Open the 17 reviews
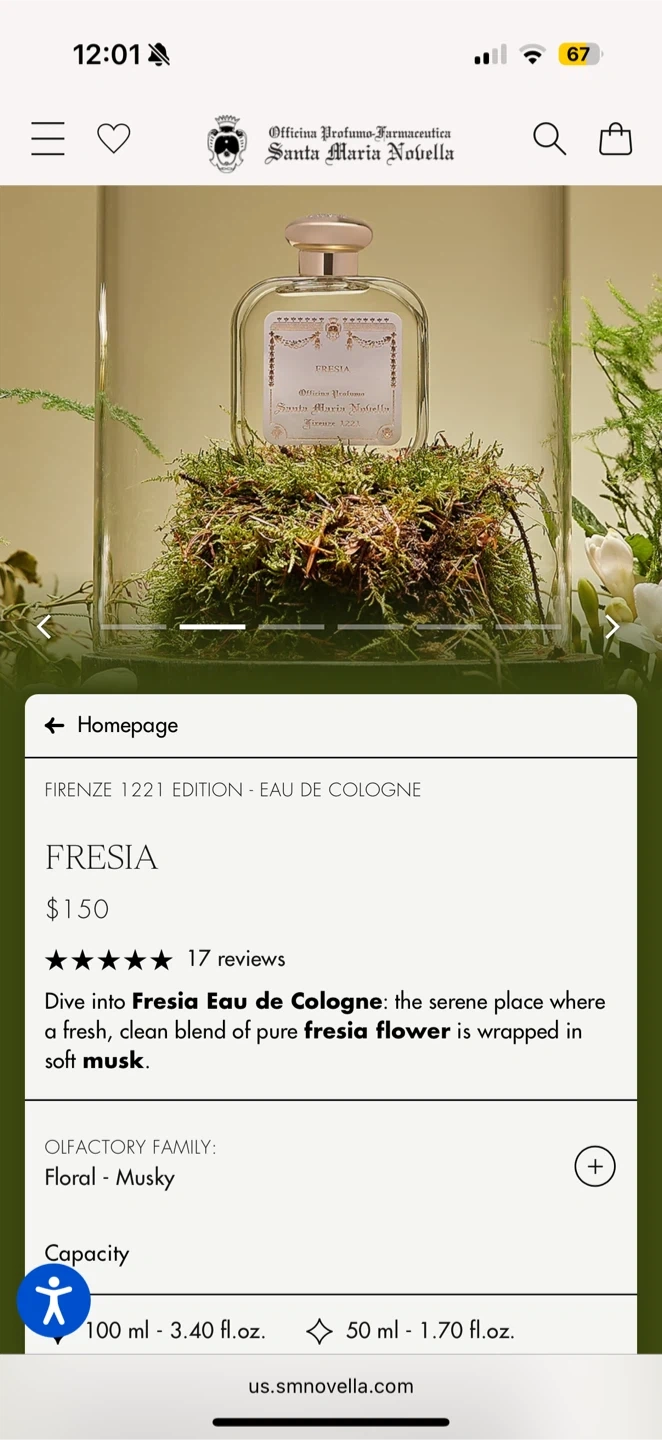Image resolution: width=662 pixels, height=1440 pixels. click(236, 958)
